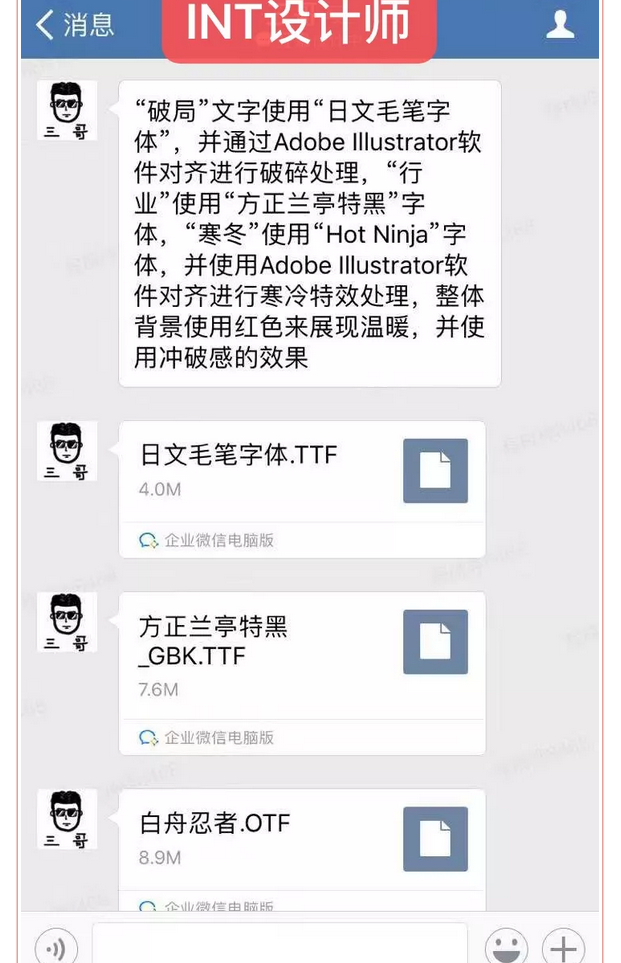Image resolution: width=621 pixels, height=963 pixels.
Task: Open the emoji picker
Action: pos(506,946)
